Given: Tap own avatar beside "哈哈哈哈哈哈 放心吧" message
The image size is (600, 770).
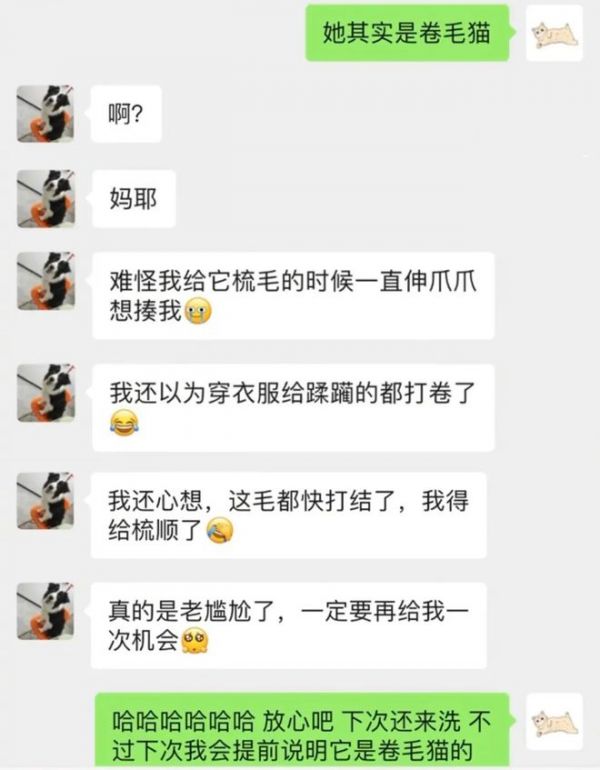Looking at the screenshot, I should (x=554, y=722).
